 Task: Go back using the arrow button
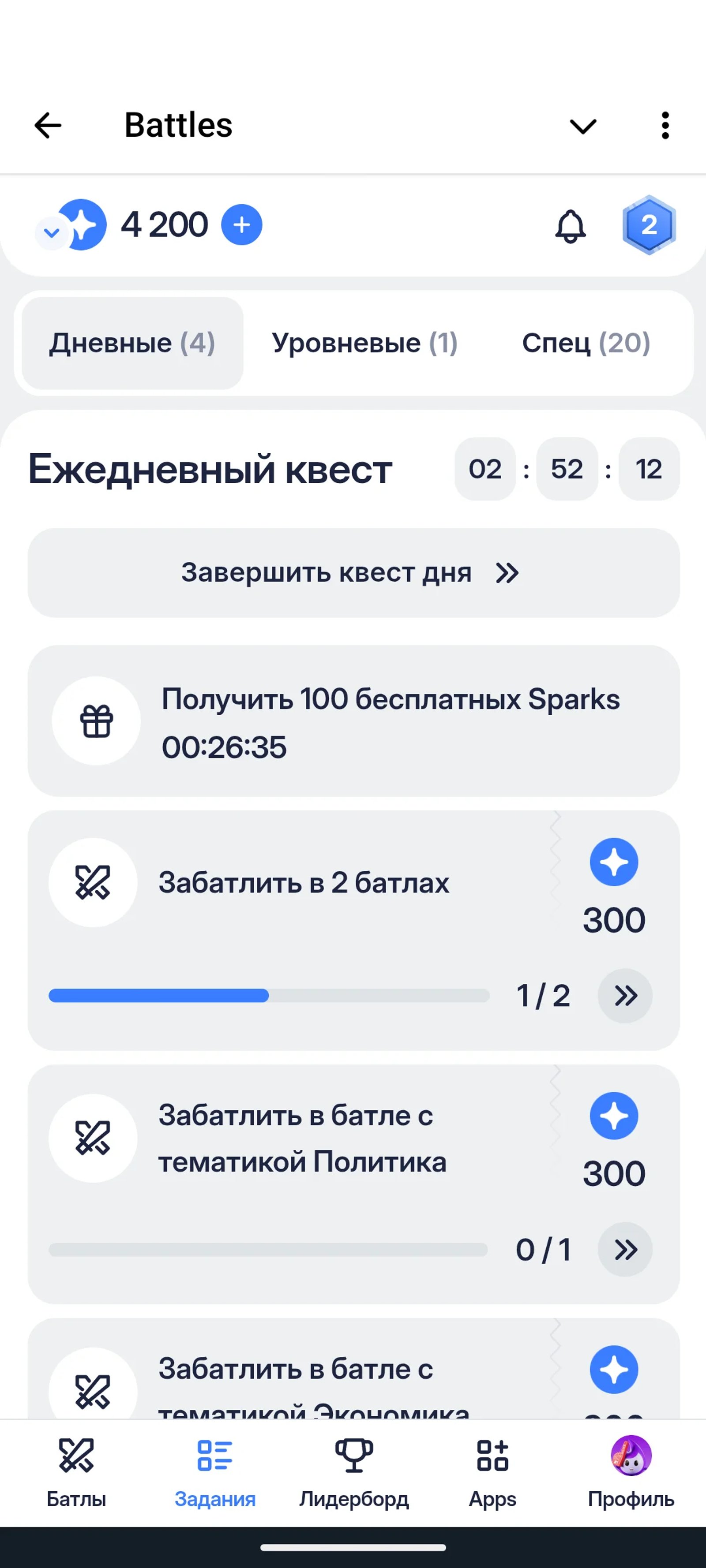click(x=48, y=125)
